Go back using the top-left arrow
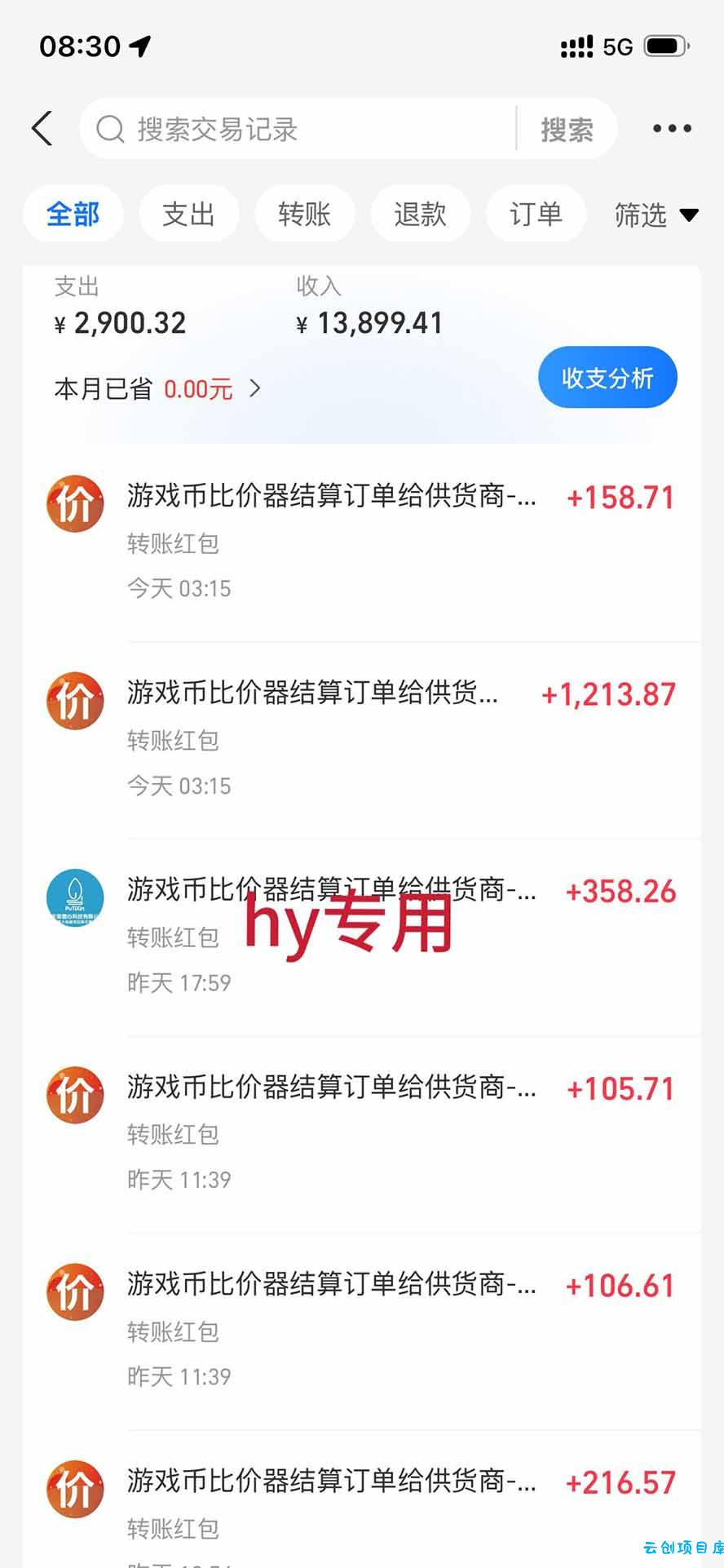Screen dimensions: 724x1568 click(42, 129)
